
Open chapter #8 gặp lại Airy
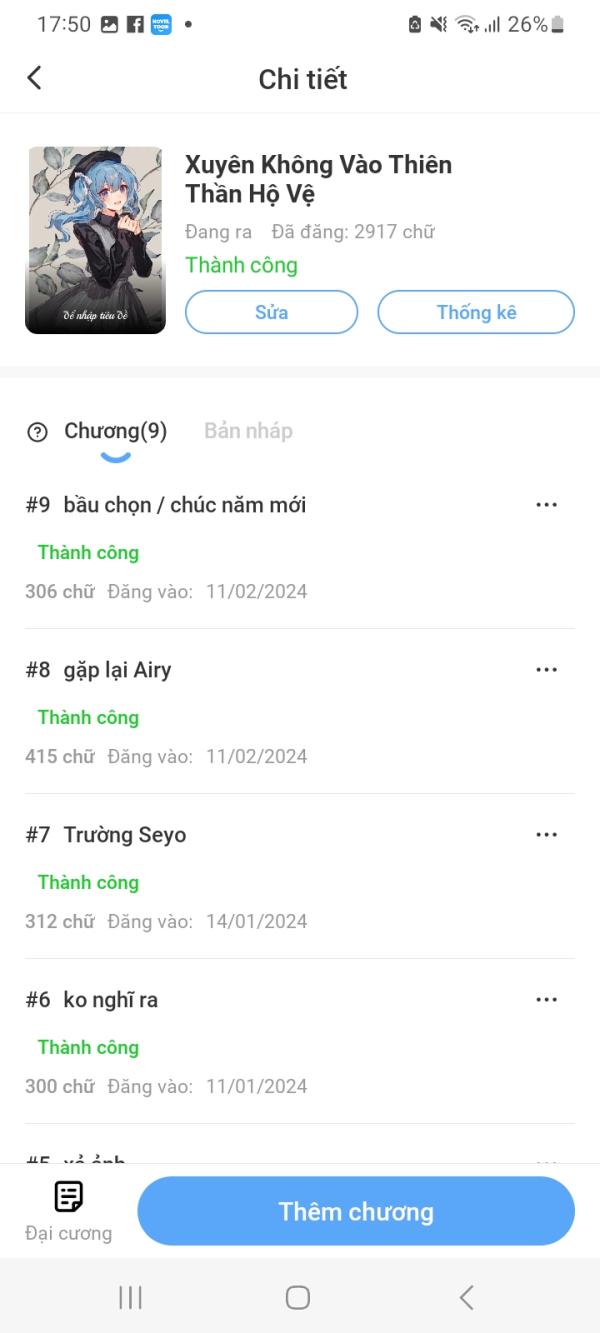pyautogui.click(x=118, y=670)
